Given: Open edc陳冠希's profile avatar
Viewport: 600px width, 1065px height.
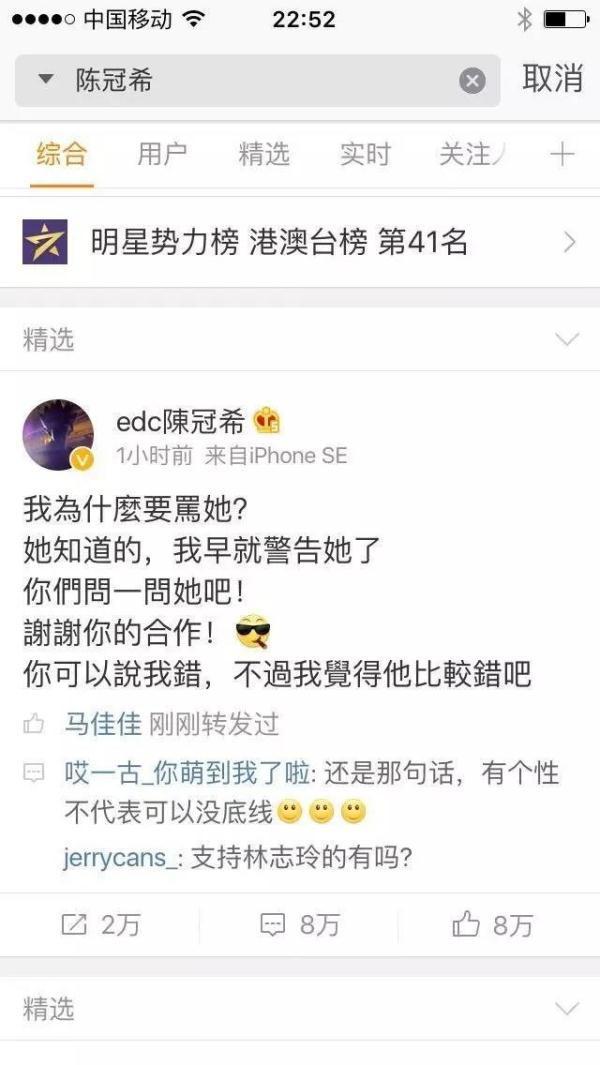Looking at the screenshot, I should (x=58, y=434).
